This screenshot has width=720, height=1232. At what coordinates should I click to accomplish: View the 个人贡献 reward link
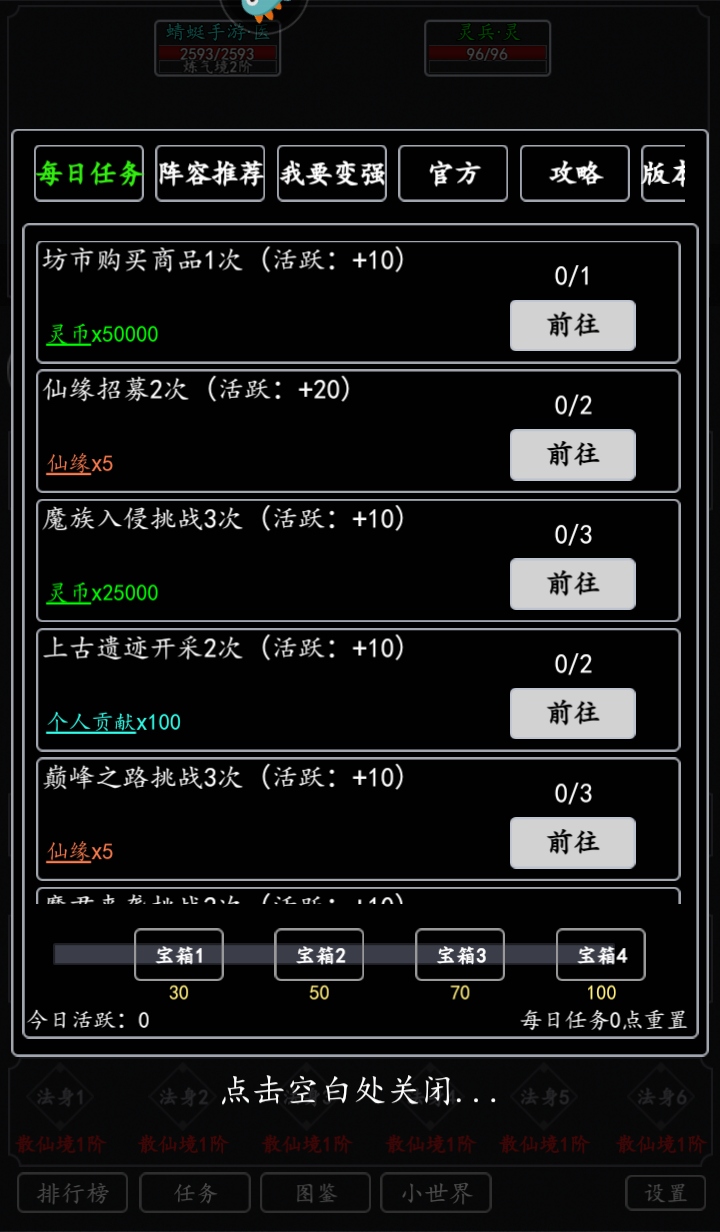tap(91, 722)
